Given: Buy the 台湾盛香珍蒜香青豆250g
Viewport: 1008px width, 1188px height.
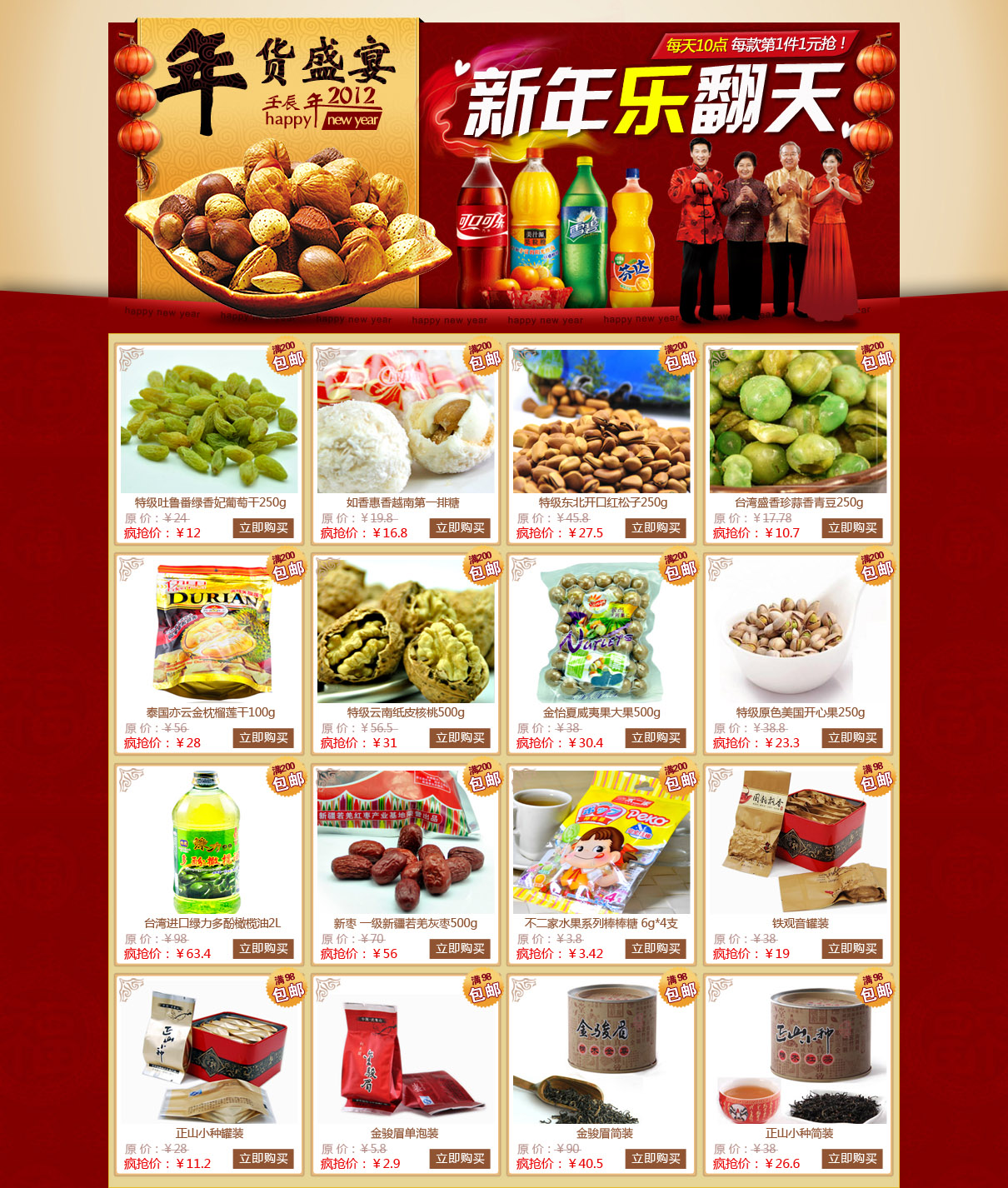Looking at the screenshot, I should (852, 528).
